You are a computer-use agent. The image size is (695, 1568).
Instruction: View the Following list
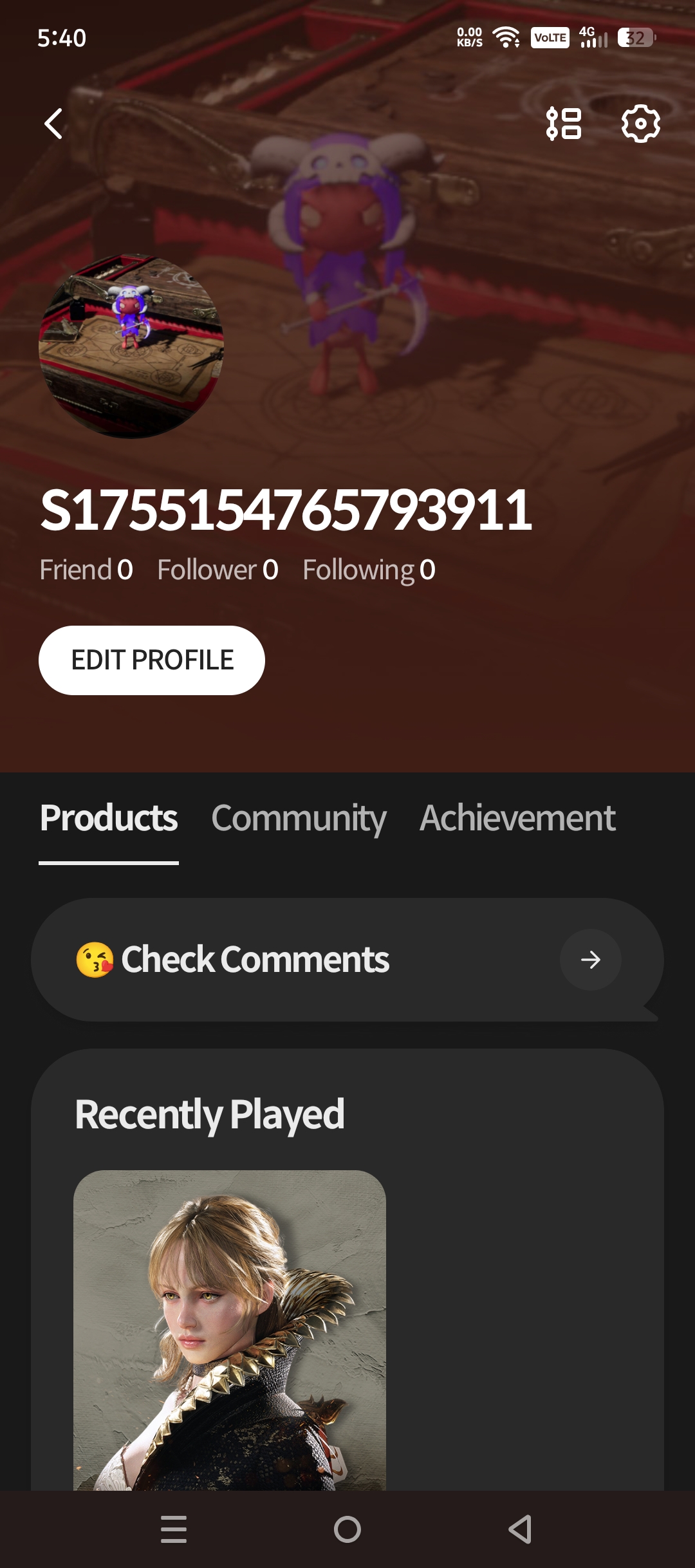point(369,570)
